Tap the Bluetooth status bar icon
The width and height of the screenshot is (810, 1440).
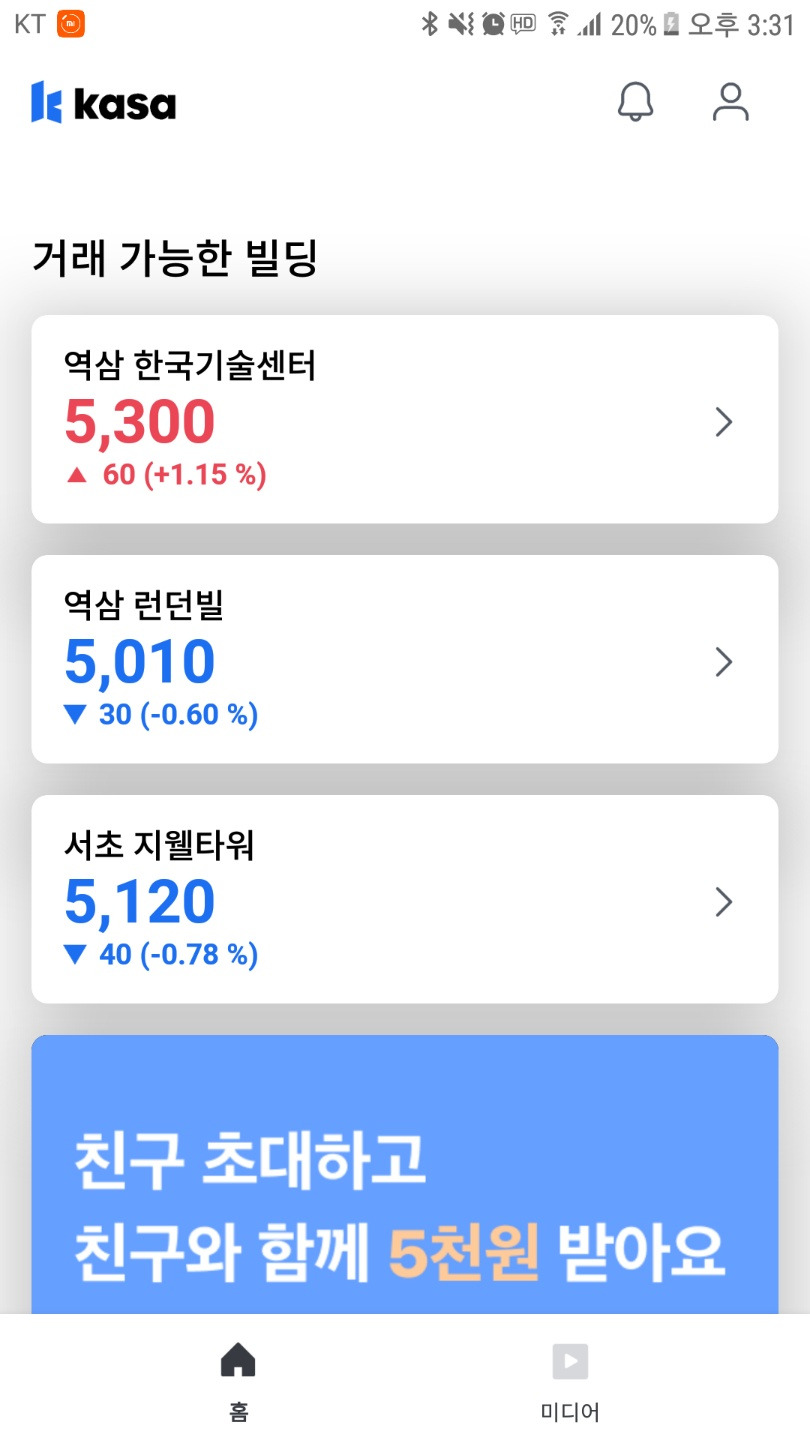click(x=431, y=27)
